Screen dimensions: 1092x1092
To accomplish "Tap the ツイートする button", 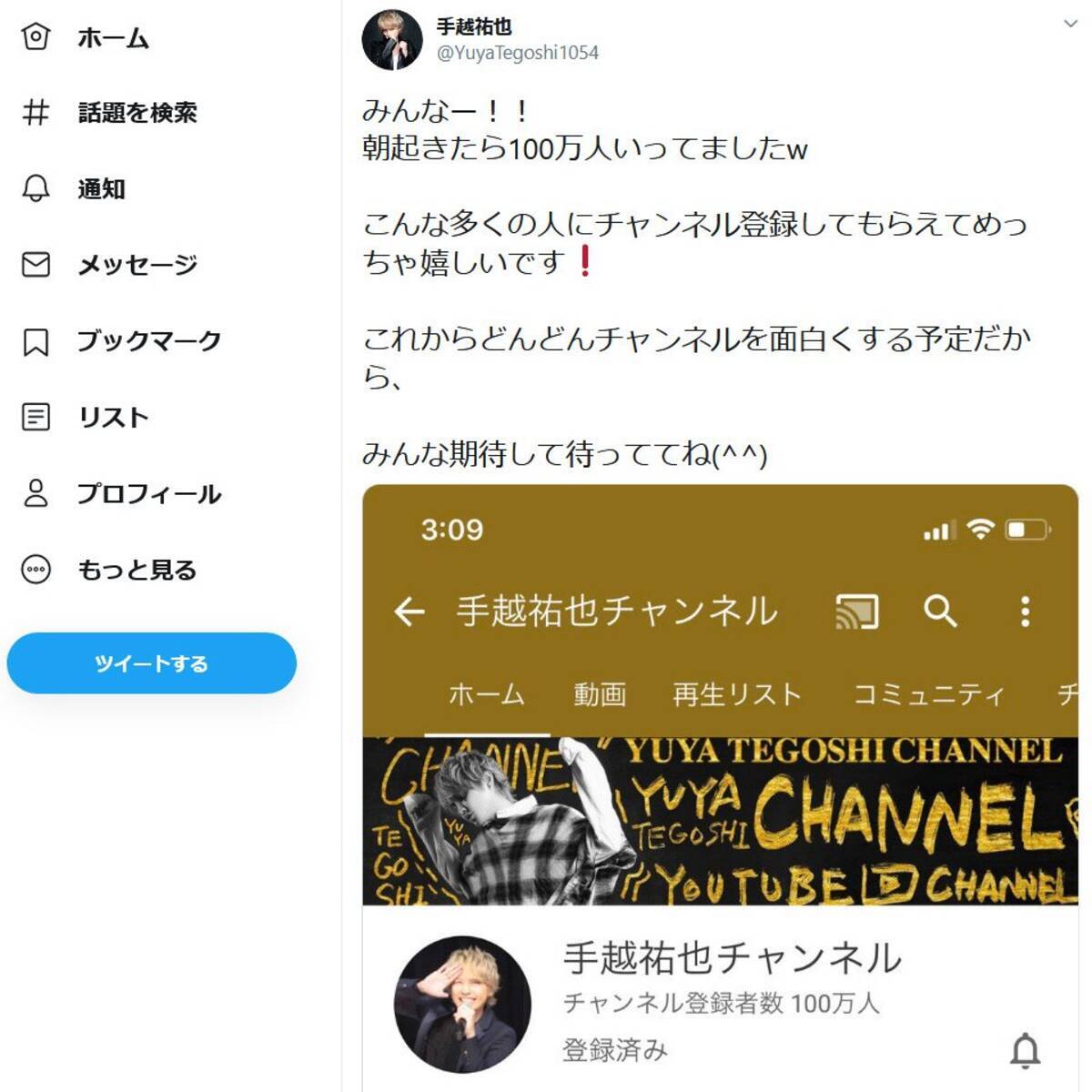I will [x=152, y=663].
